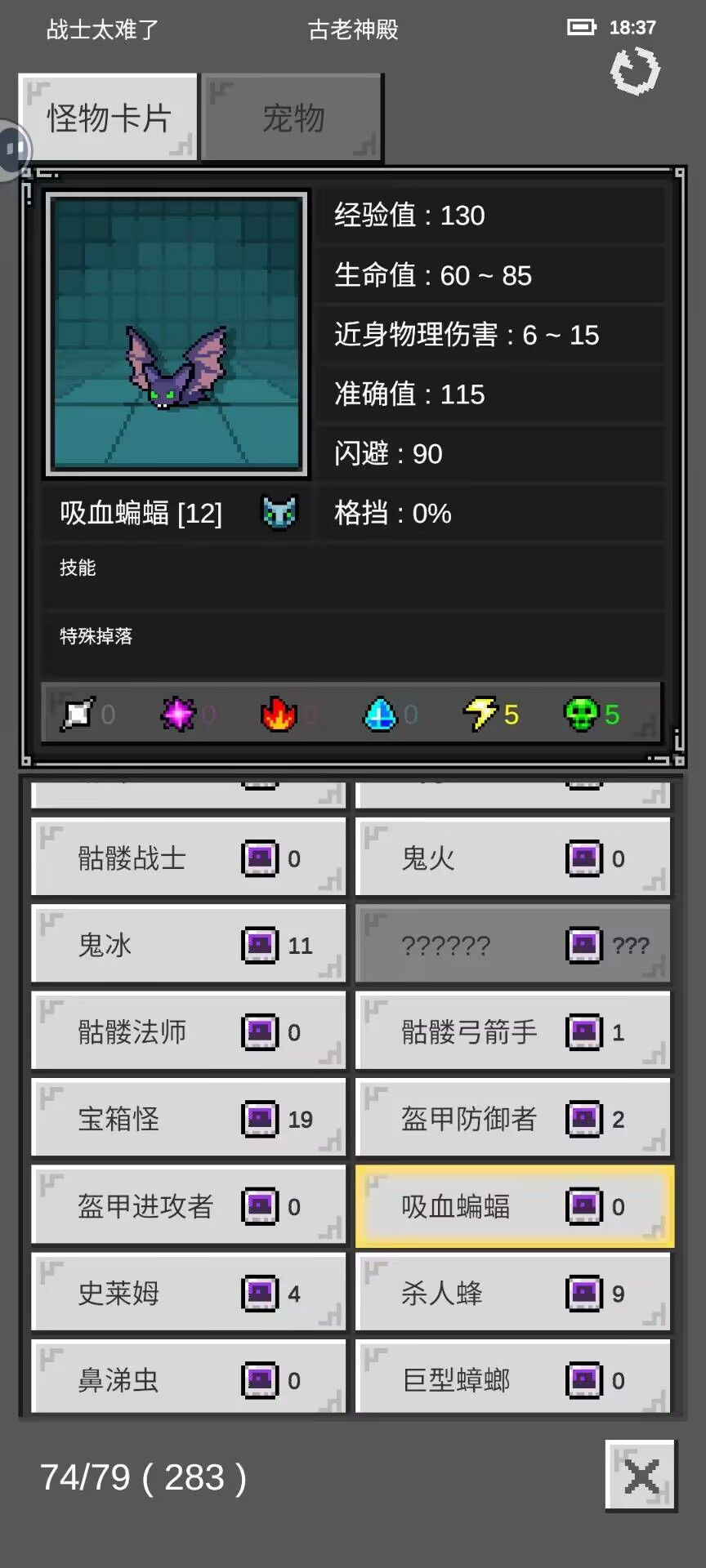Select the 怪物卡片 tab

coord(107,117)
